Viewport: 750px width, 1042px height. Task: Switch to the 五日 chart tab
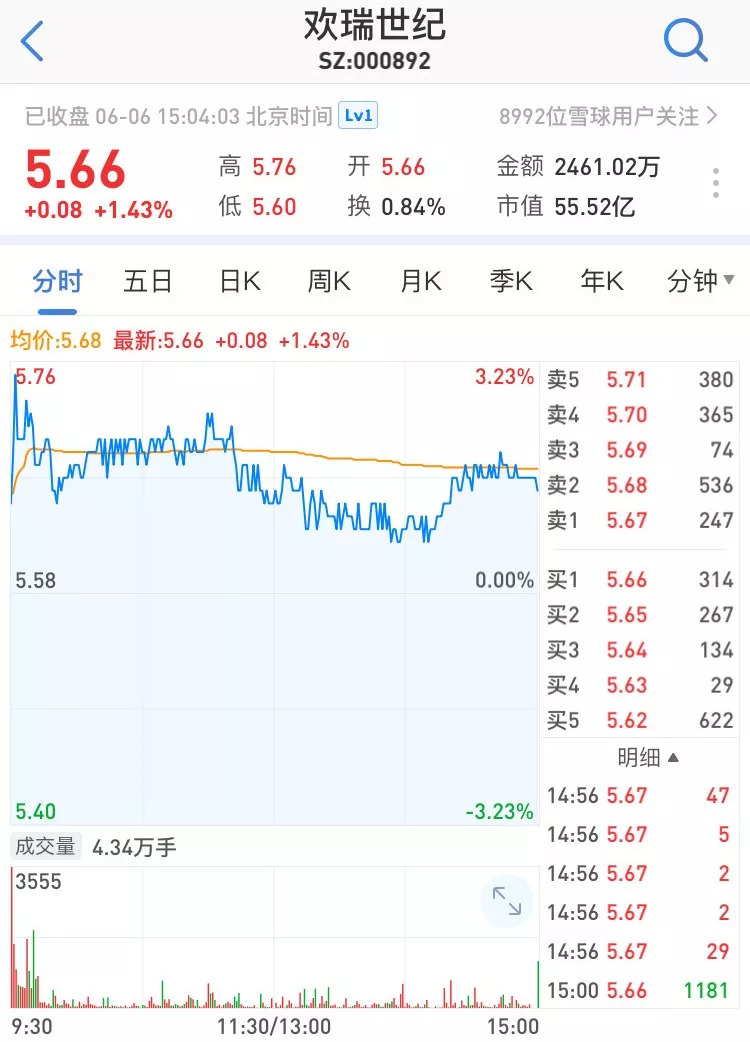tap(148, 282)
